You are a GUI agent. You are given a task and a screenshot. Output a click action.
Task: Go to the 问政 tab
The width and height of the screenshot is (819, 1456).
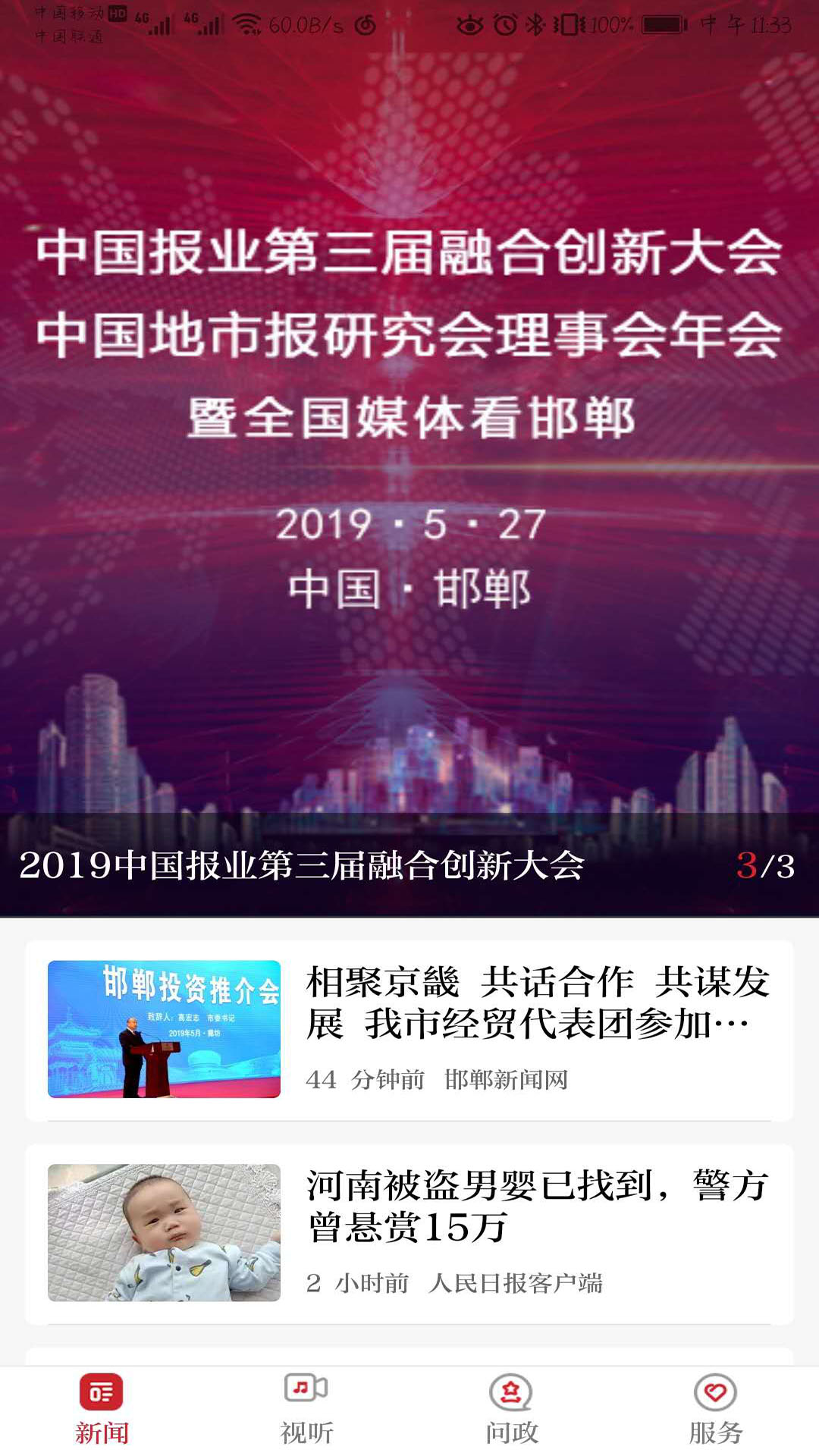pyautogui.click(x=511, y=1409)
